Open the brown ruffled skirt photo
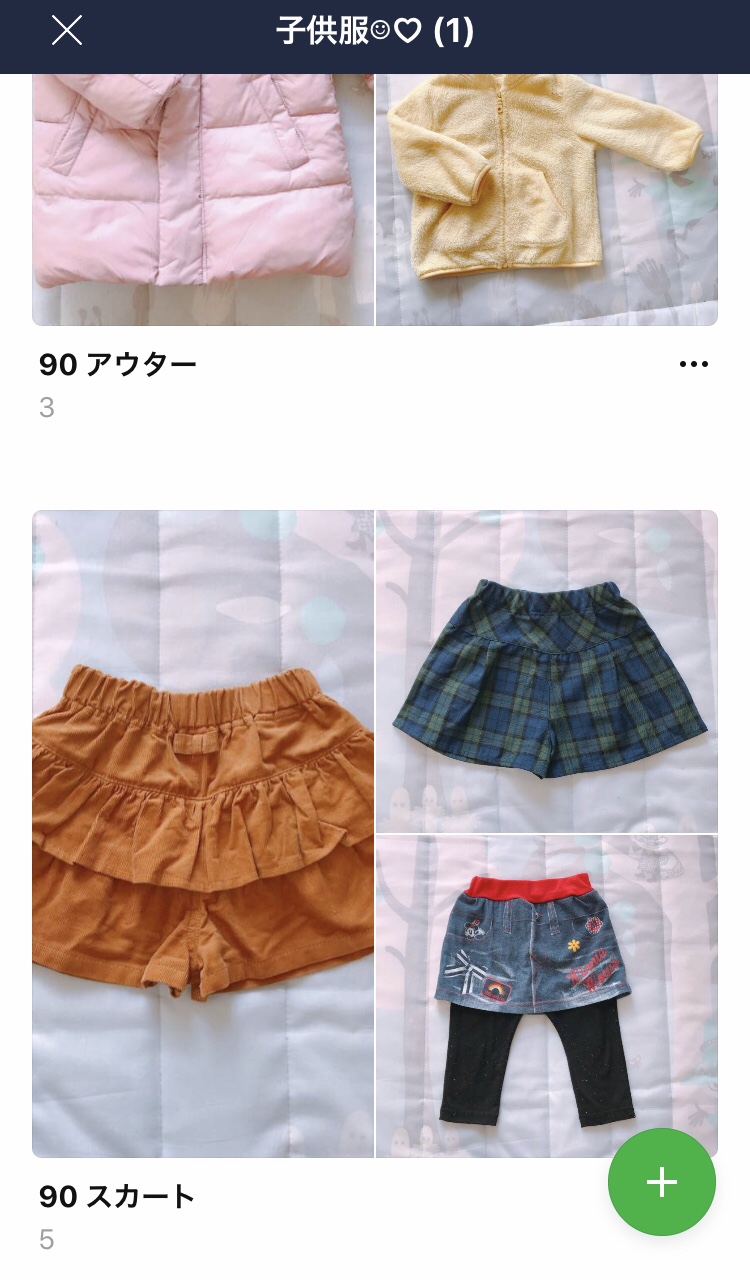Screen dimensions: 750x1280 203,834
